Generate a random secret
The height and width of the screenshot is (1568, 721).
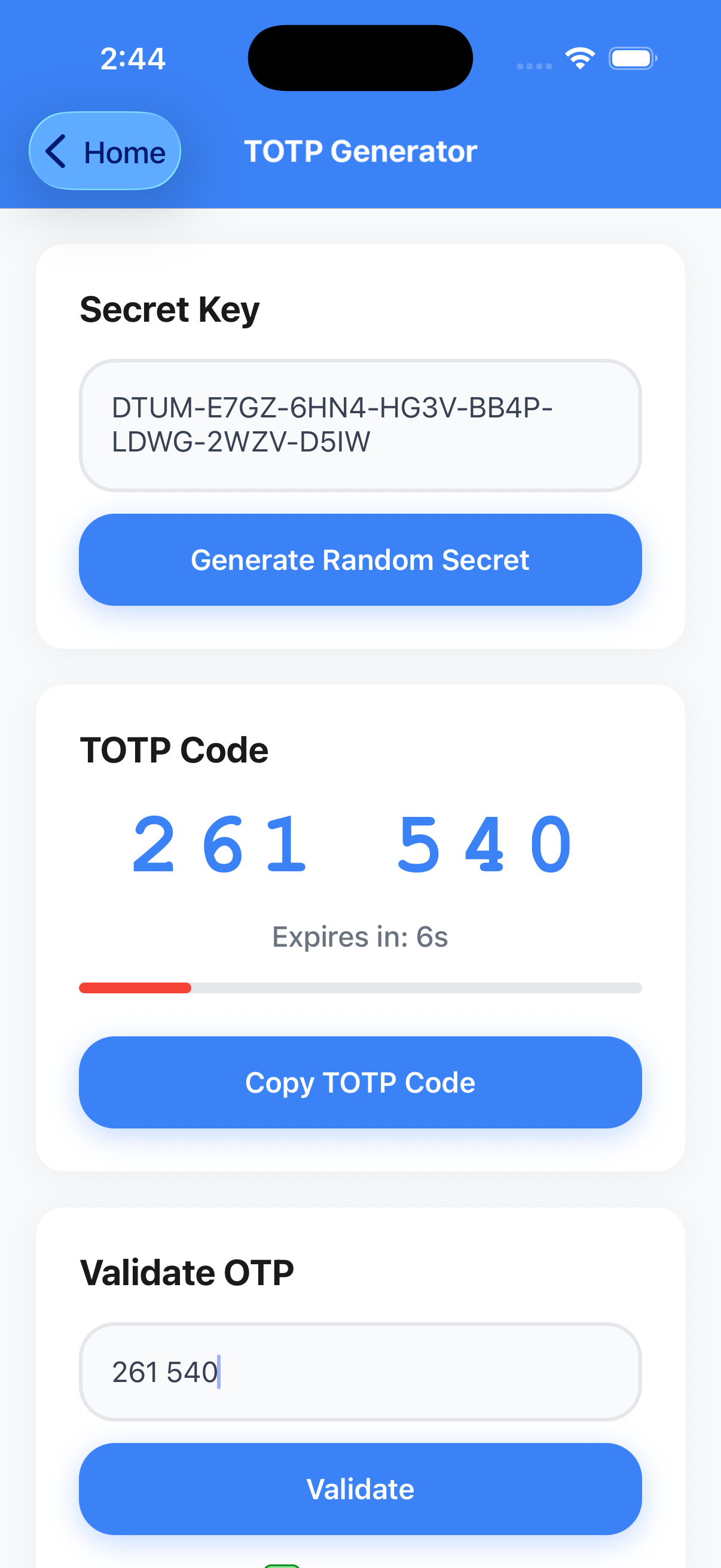click(359, 559)
